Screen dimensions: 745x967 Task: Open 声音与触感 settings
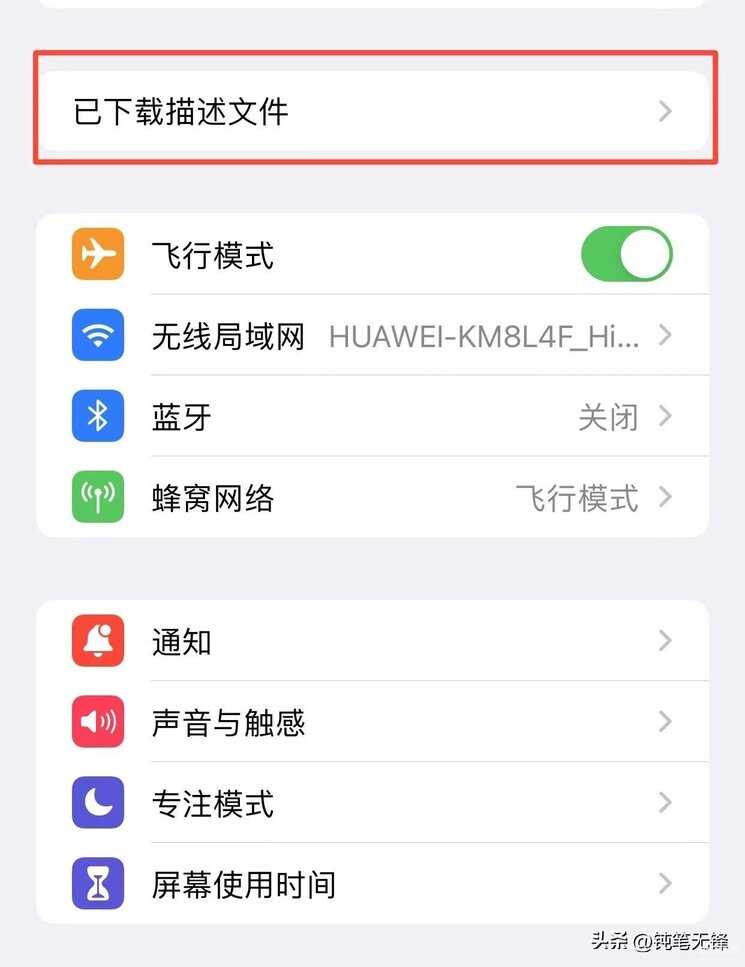coord(372,722)
